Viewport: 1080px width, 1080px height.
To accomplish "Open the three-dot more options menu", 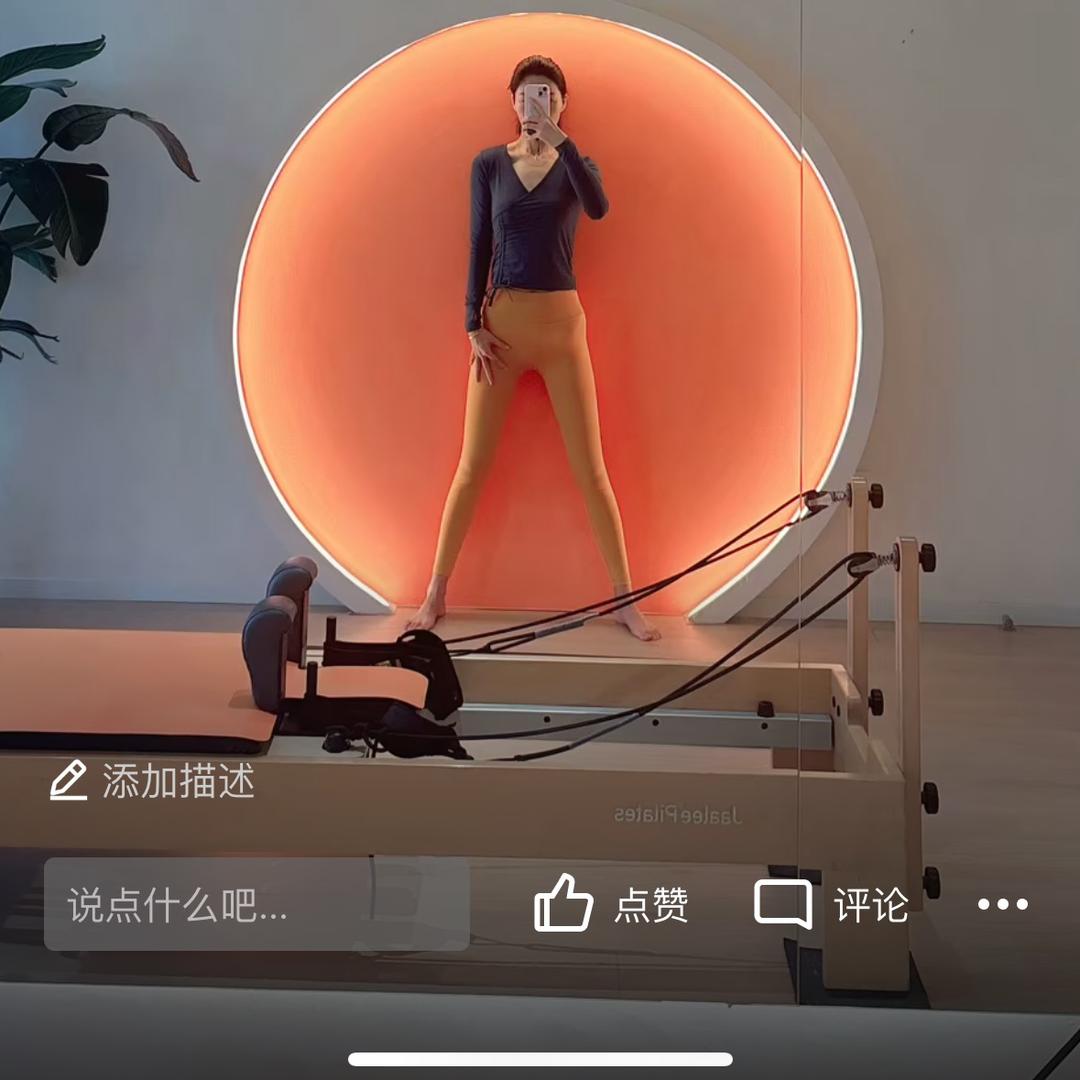I will [1002, 904].
